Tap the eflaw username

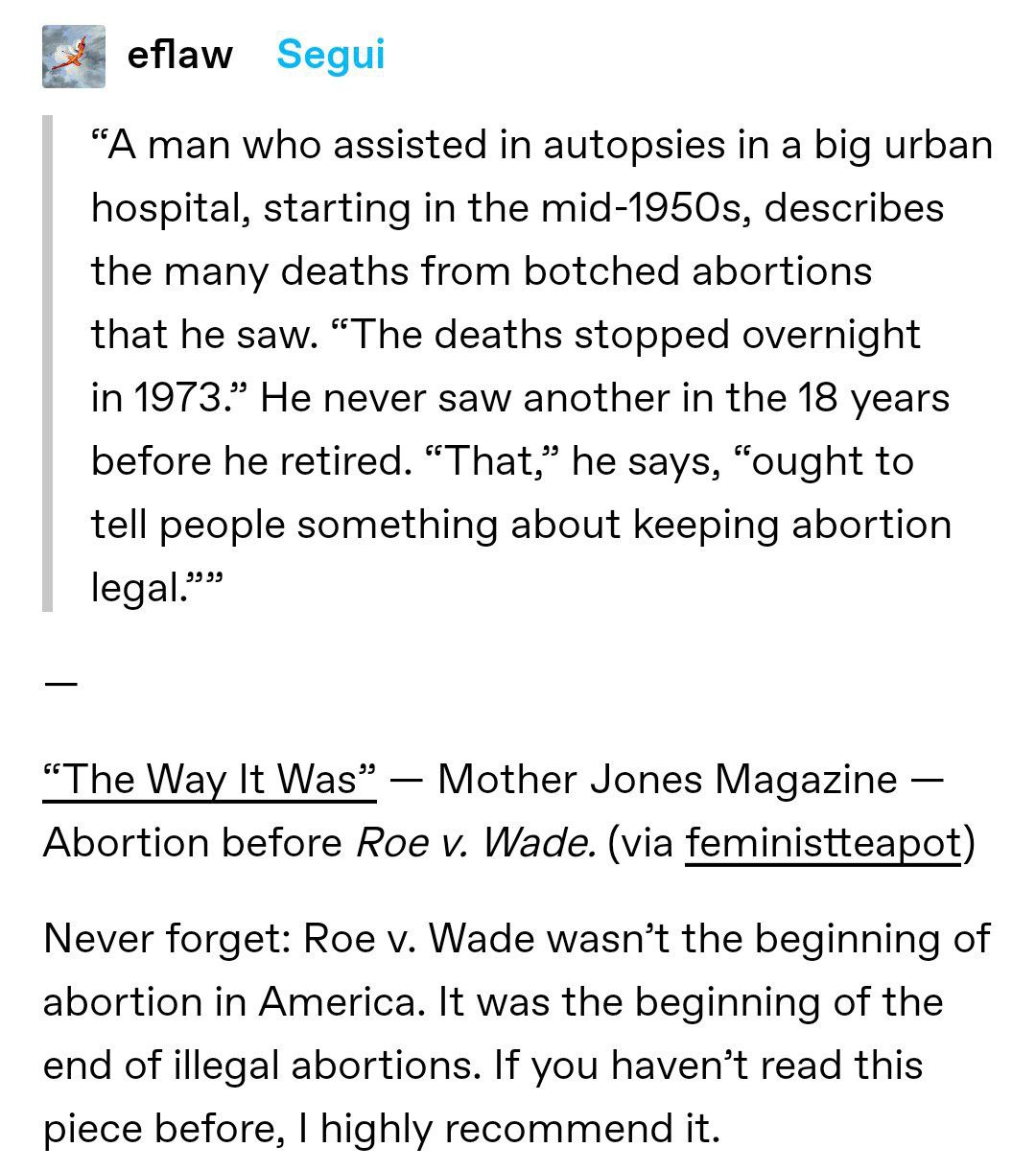(x=179, y=55)
